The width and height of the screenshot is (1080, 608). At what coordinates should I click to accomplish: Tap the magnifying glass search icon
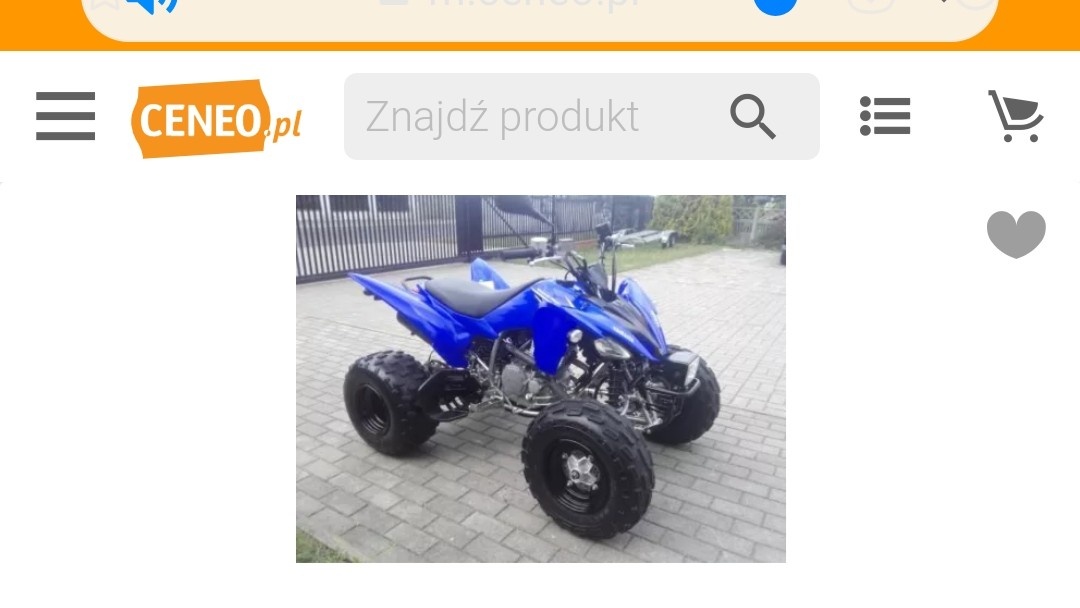point(752,117)
